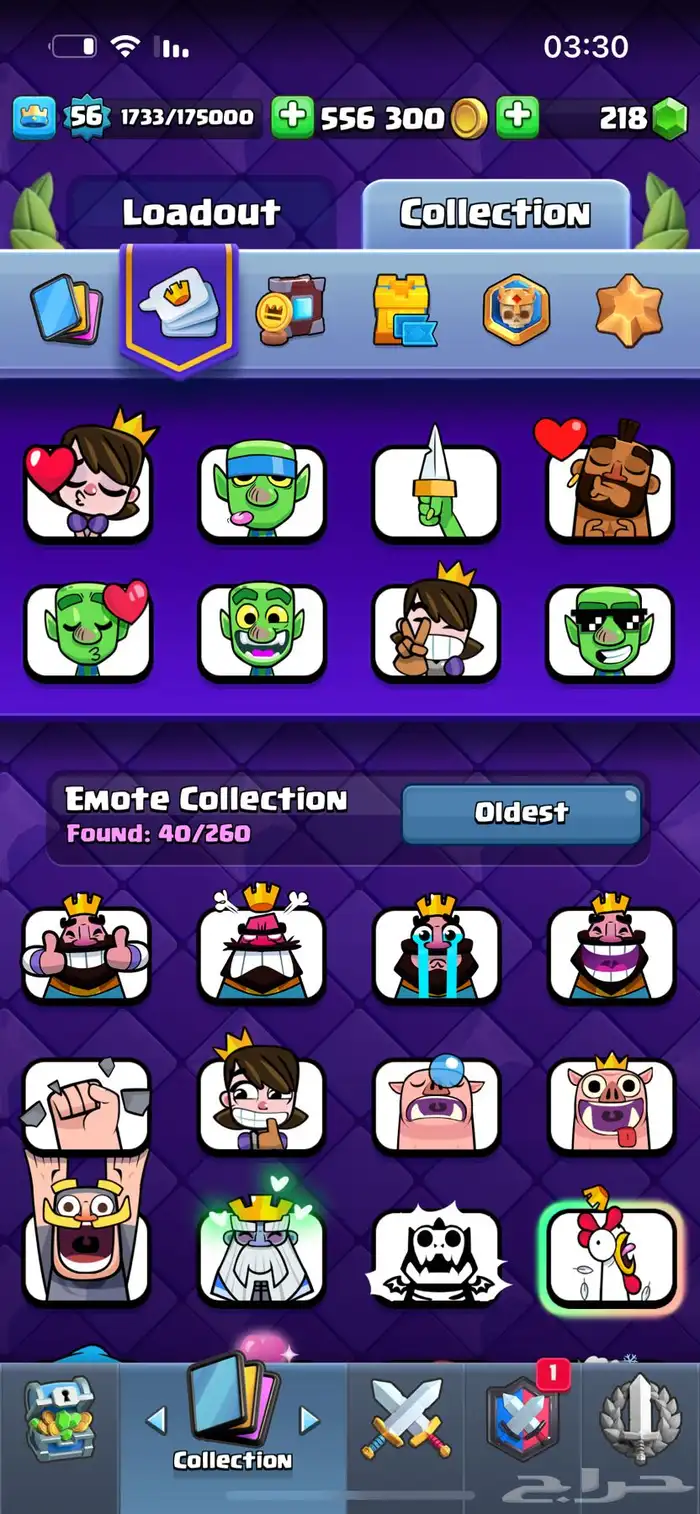Open the cards deck category icon
The height and width of the screenshot is (1514, 700).
pos(65,310)
